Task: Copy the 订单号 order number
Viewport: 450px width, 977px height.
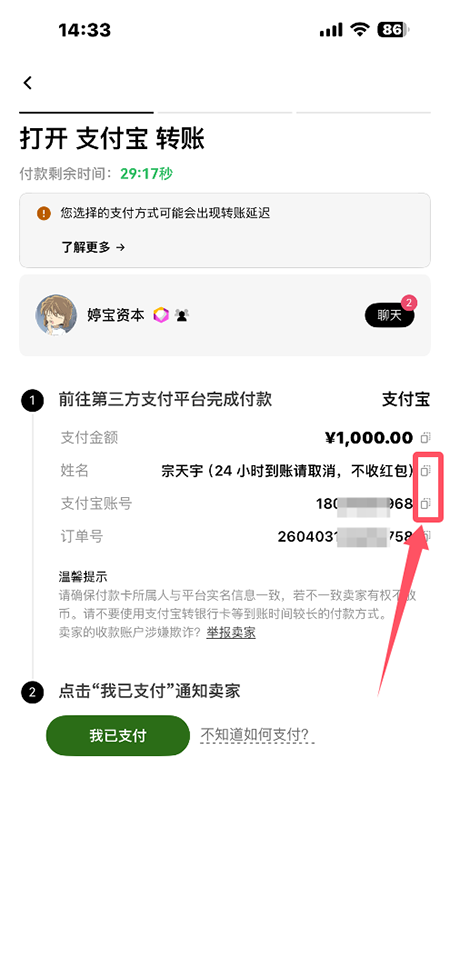Action: [x=426, y=535]
